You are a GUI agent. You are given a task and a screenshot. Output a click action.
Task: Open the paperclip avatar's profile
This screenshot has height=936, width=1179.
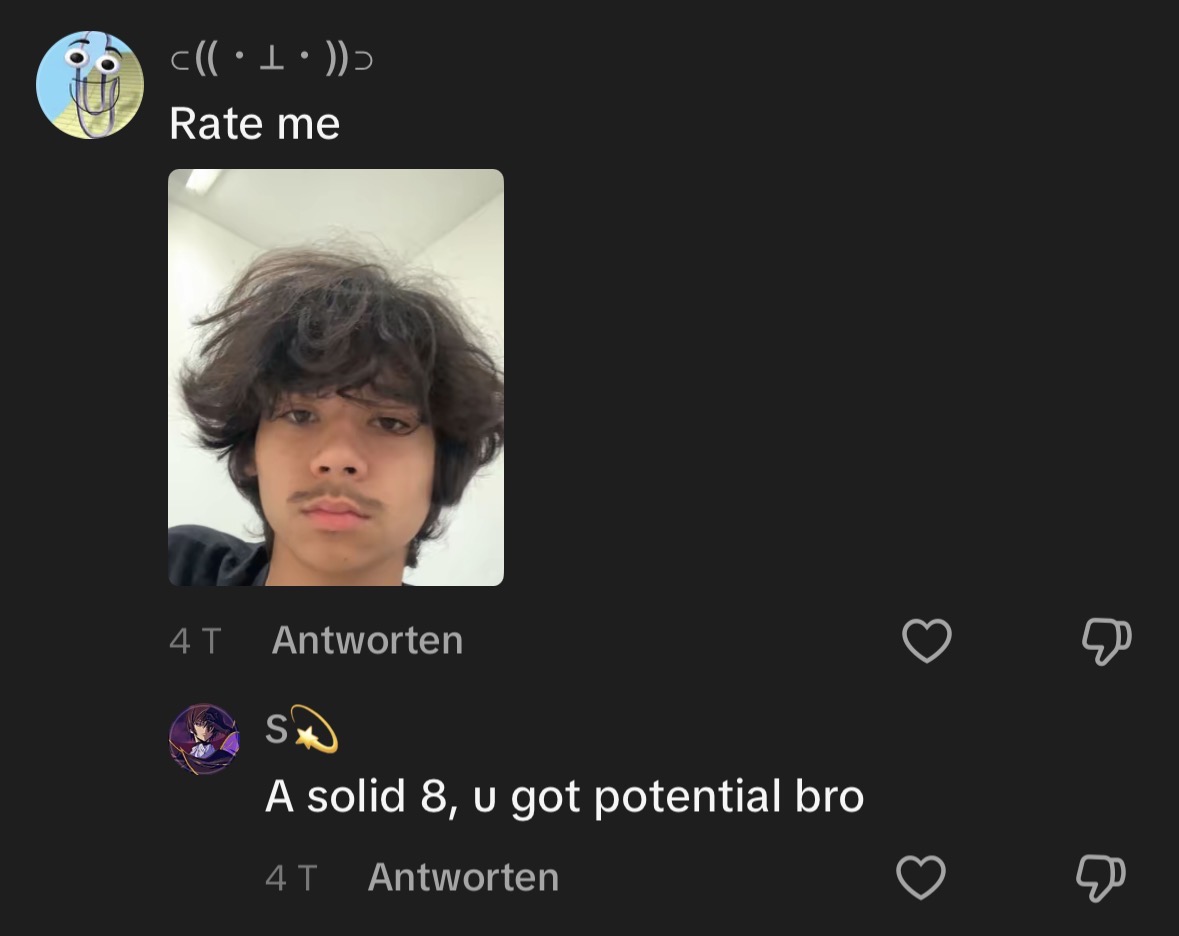pos(90,84)
